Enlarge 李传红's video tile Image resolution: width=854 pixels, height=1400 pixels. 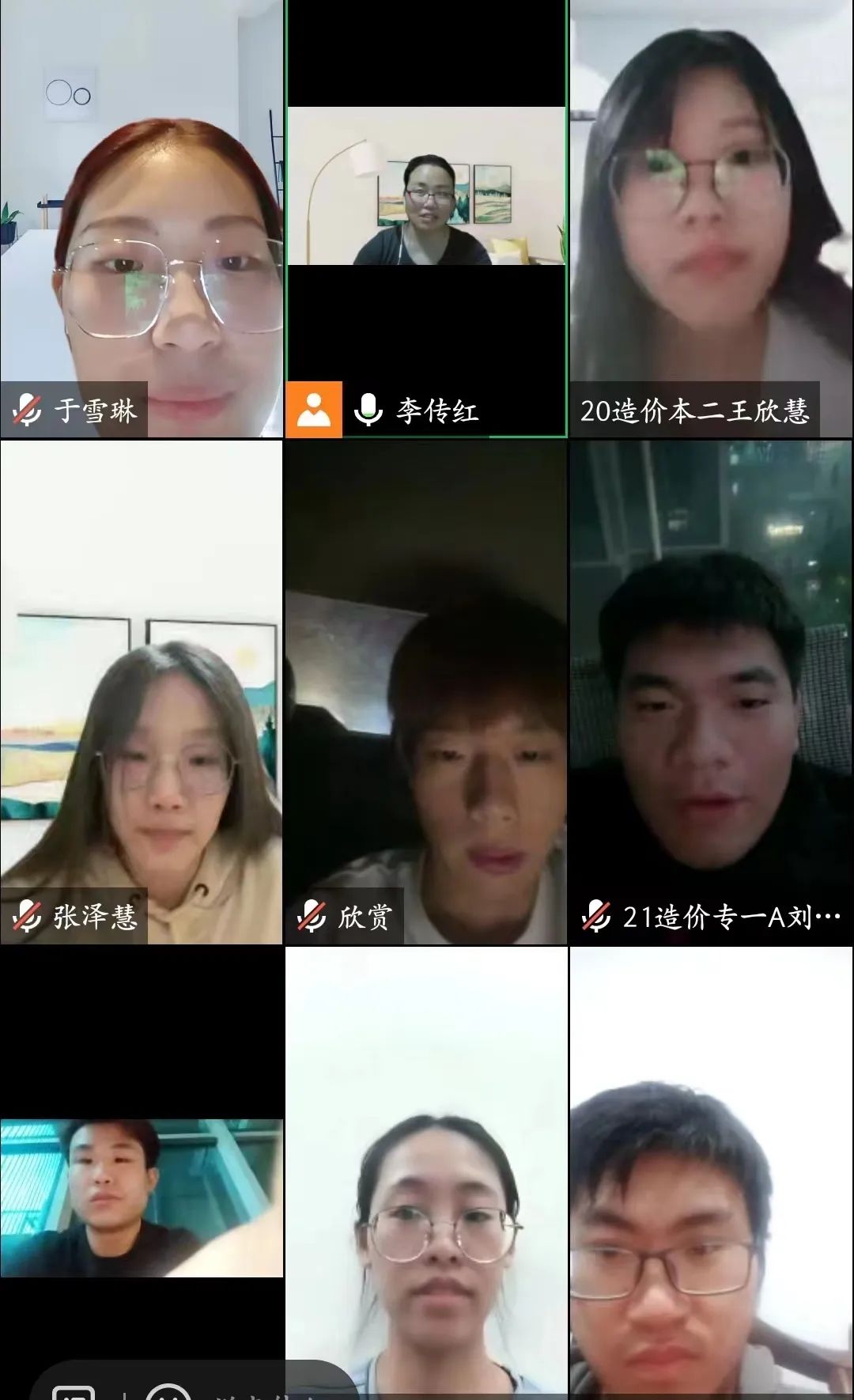tap(426, 218)
